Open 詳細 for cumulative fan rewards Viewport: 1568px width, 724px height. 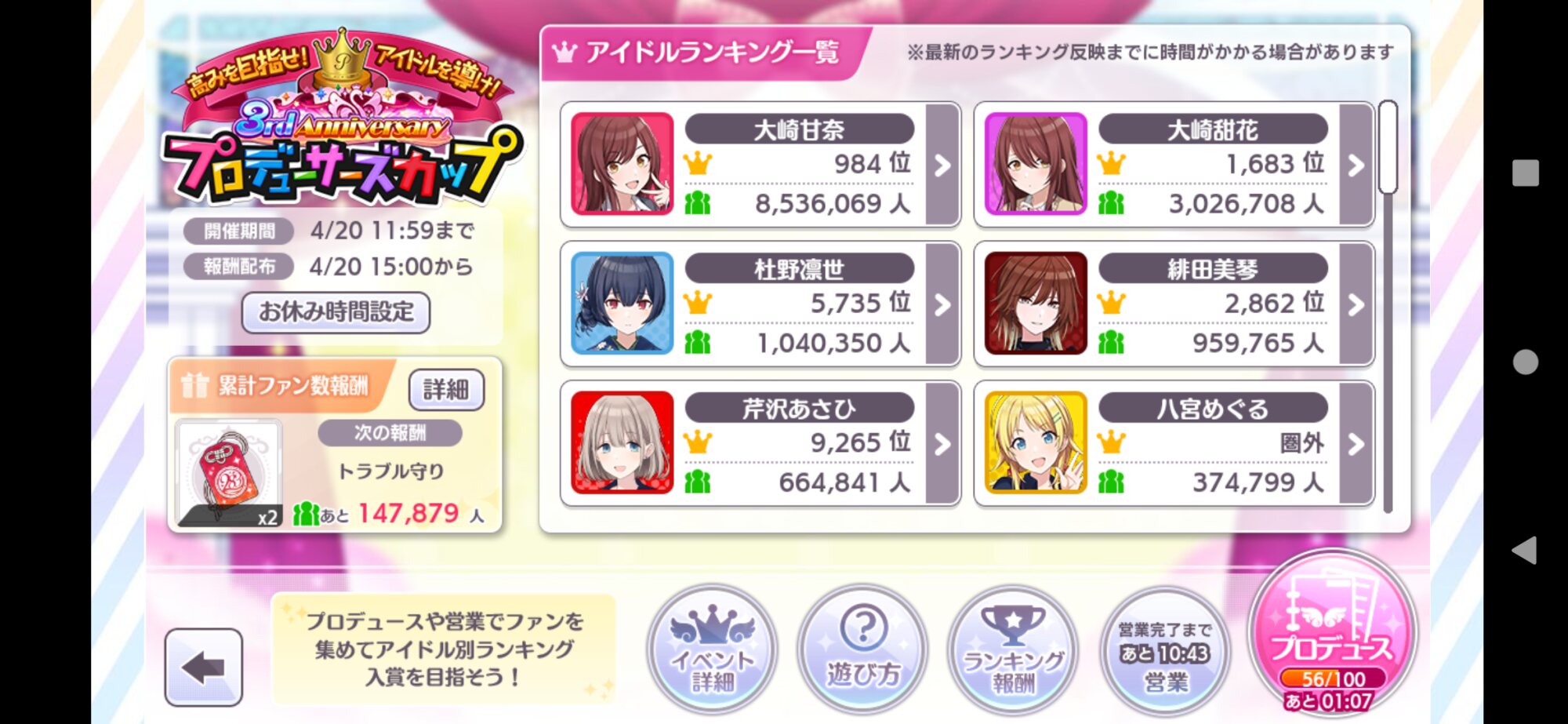446,389
